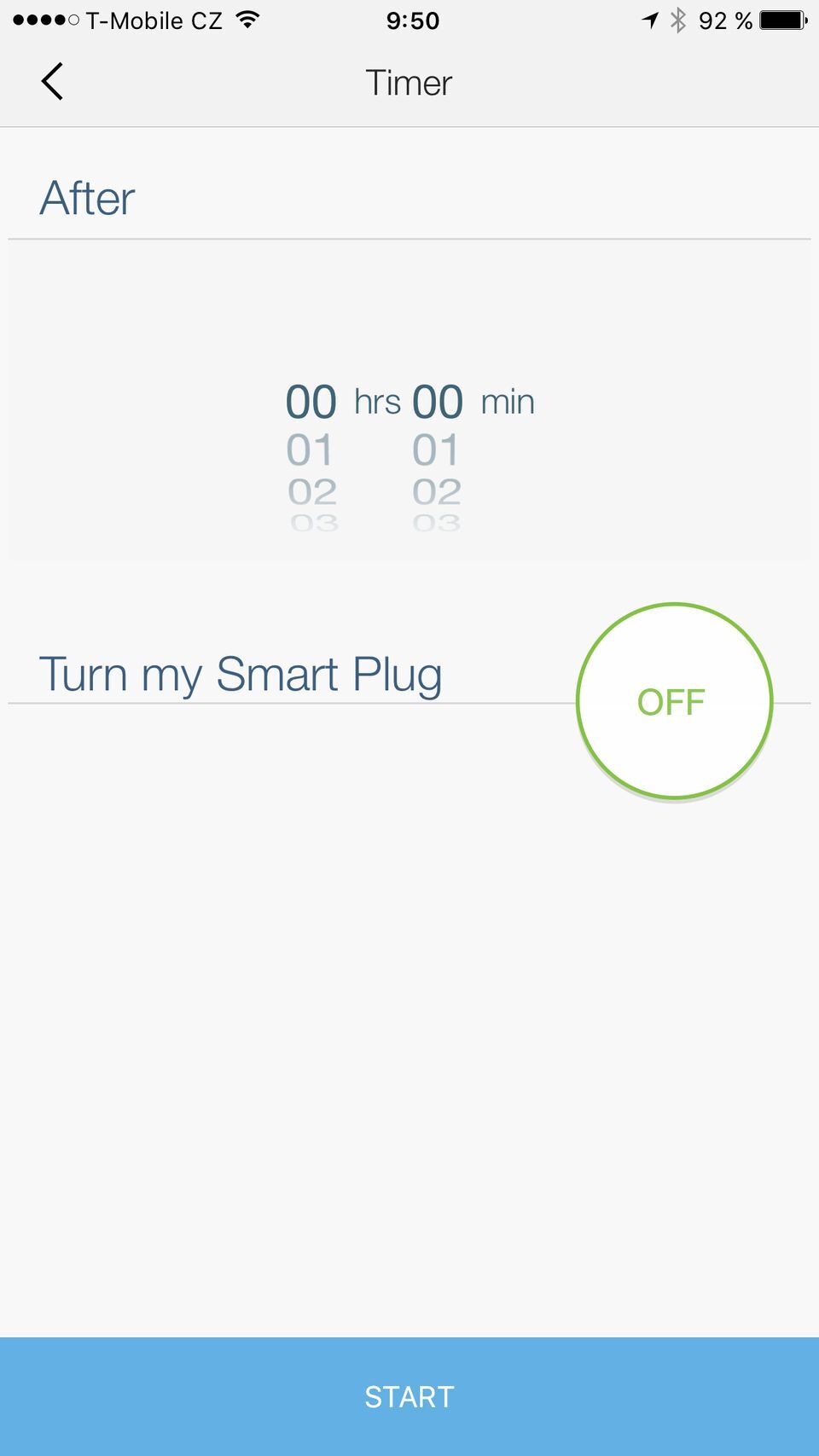Viewport: 819px width, 1456px height.
Task: Toggle the Smart Plug OFF button
Action: (x=674, y=701)
